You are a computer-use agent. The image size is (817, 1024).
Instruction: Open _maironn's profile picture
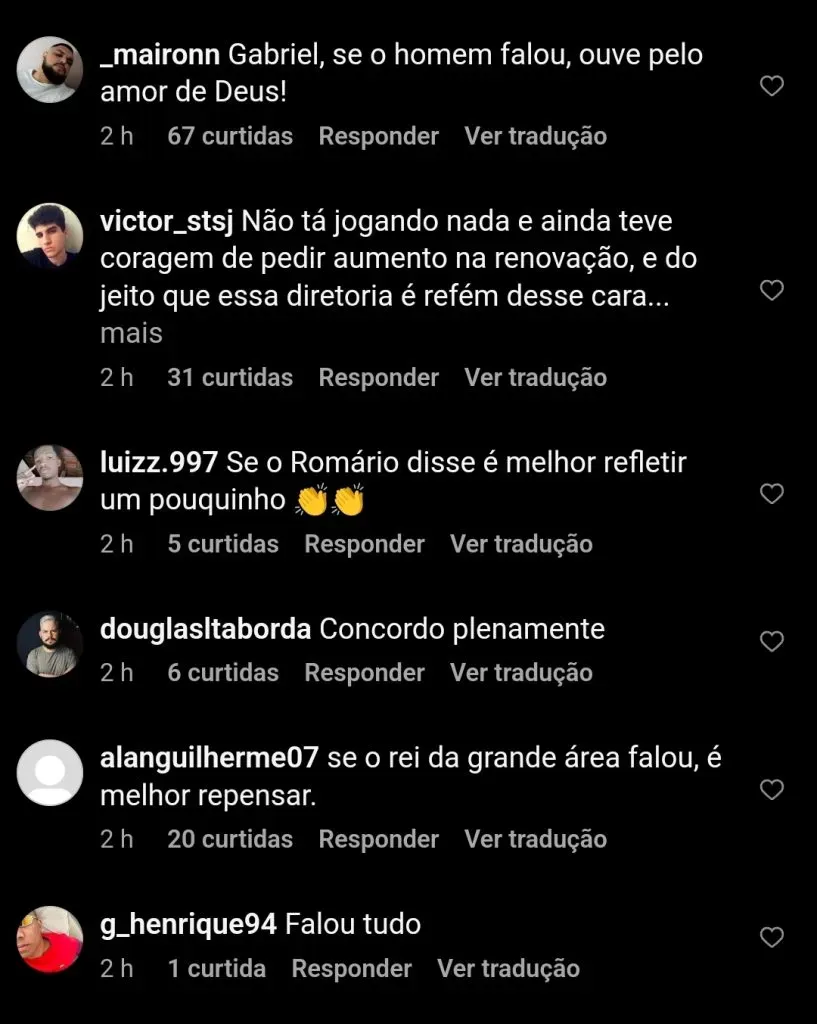tap(50, 70)
